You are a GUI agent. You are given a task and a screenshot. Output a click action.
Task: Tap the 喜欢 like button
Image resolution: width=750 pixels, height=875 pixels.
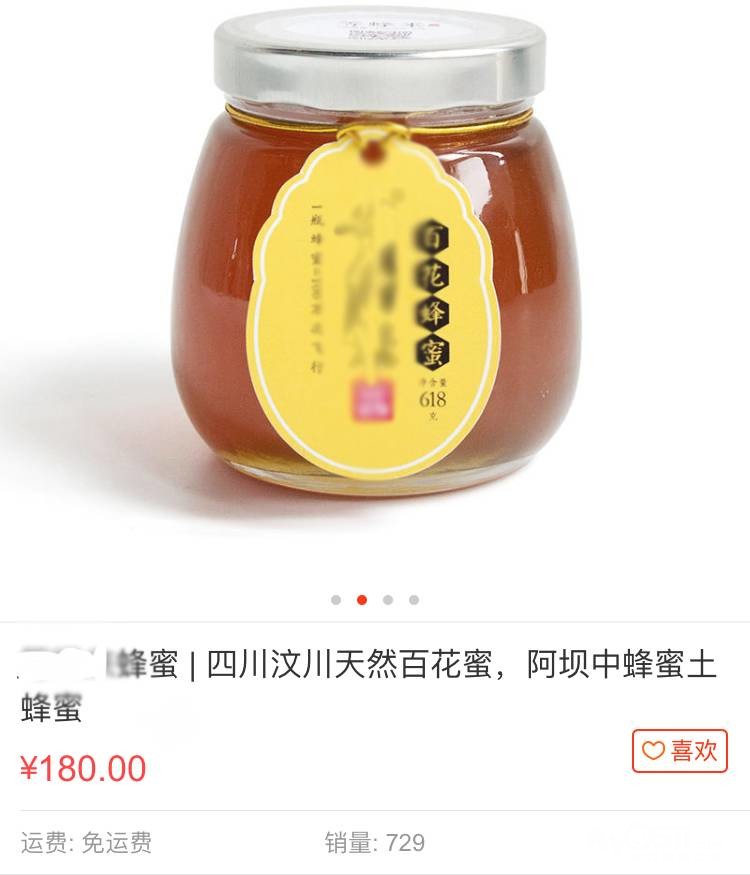679,751
